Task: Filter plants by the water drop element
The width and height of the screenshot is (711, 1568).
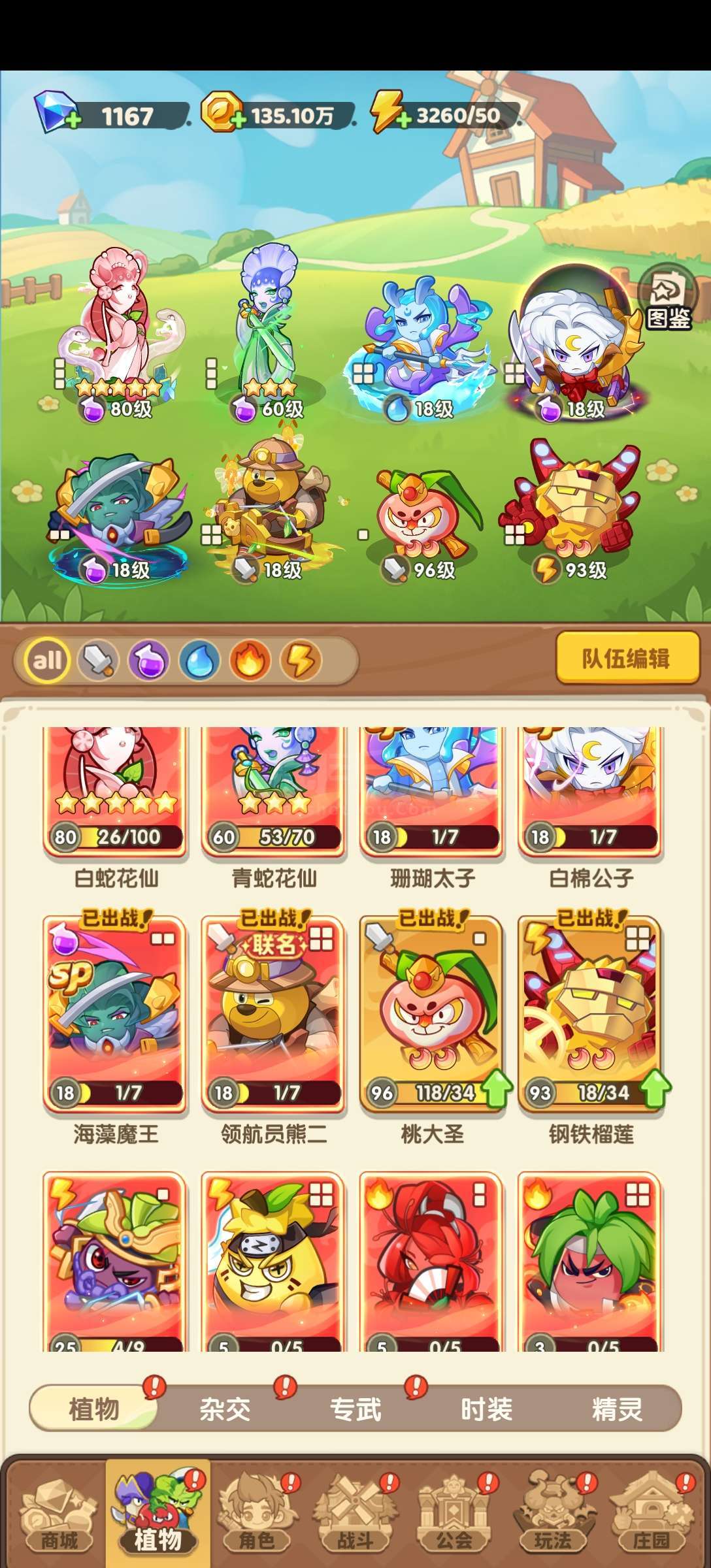Action: click(x=199, y=660)
